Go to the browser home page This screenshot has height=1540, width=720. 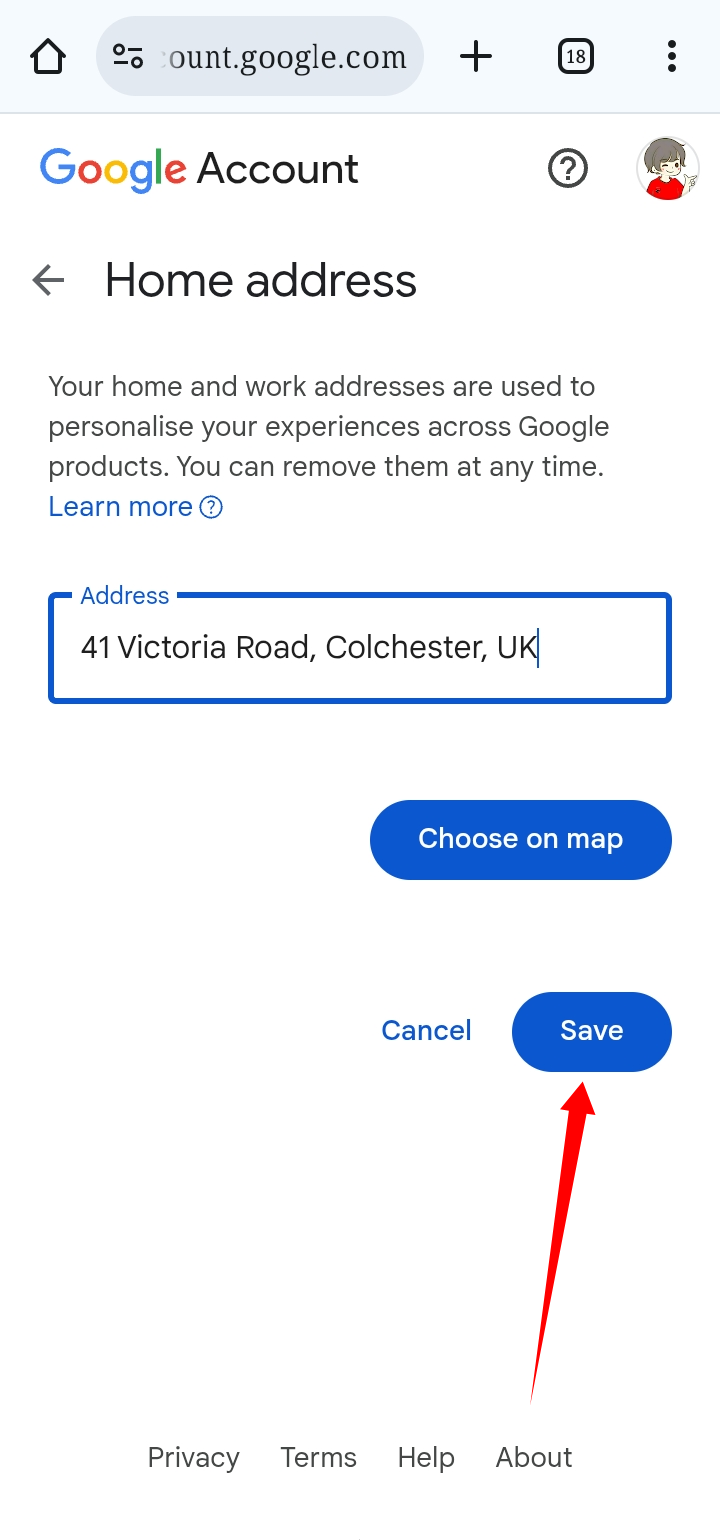click(48, 57)
